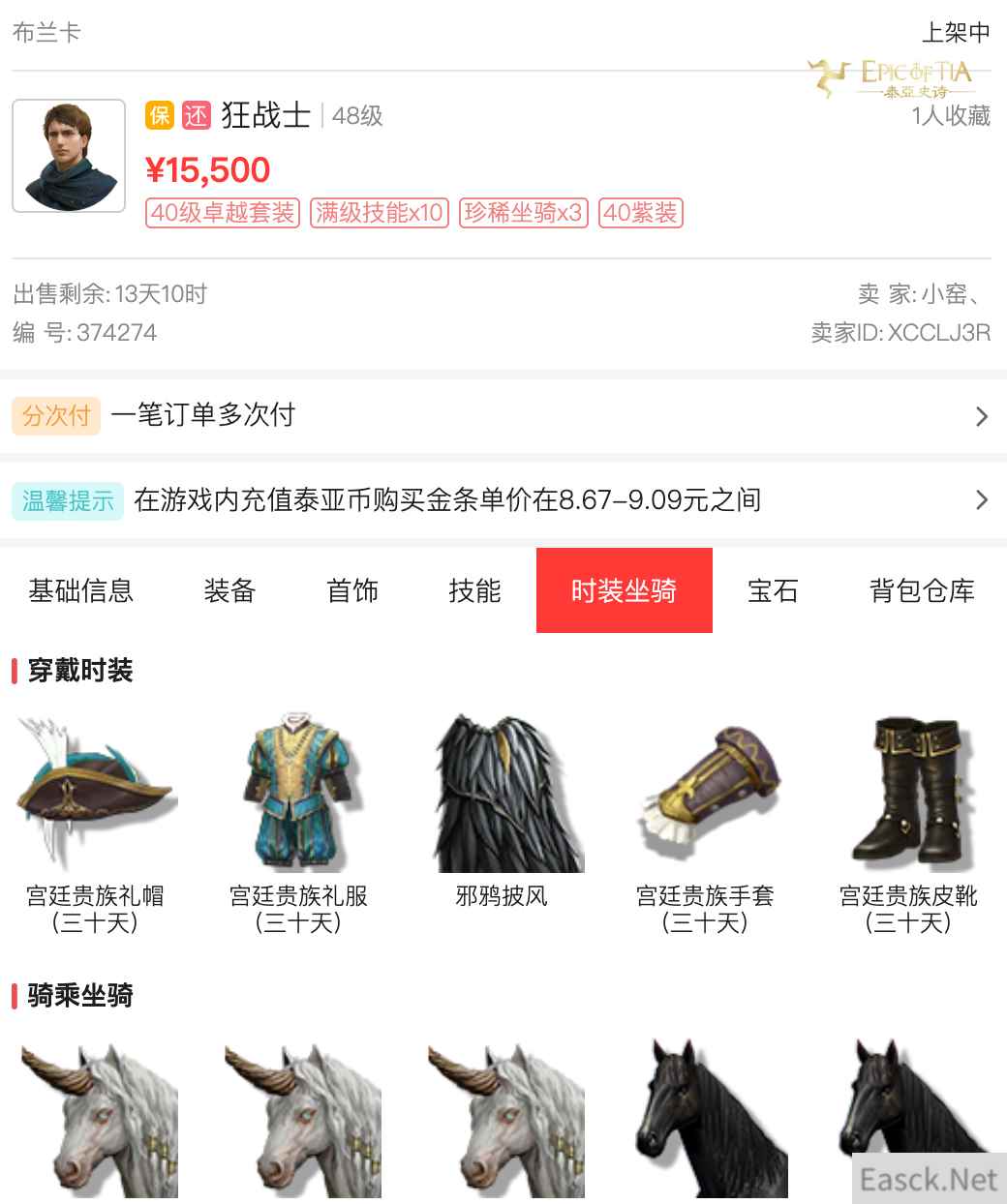Open the 分次付 installment payment row
This screenshot has height=1204, width=1007.
[503, 416]
